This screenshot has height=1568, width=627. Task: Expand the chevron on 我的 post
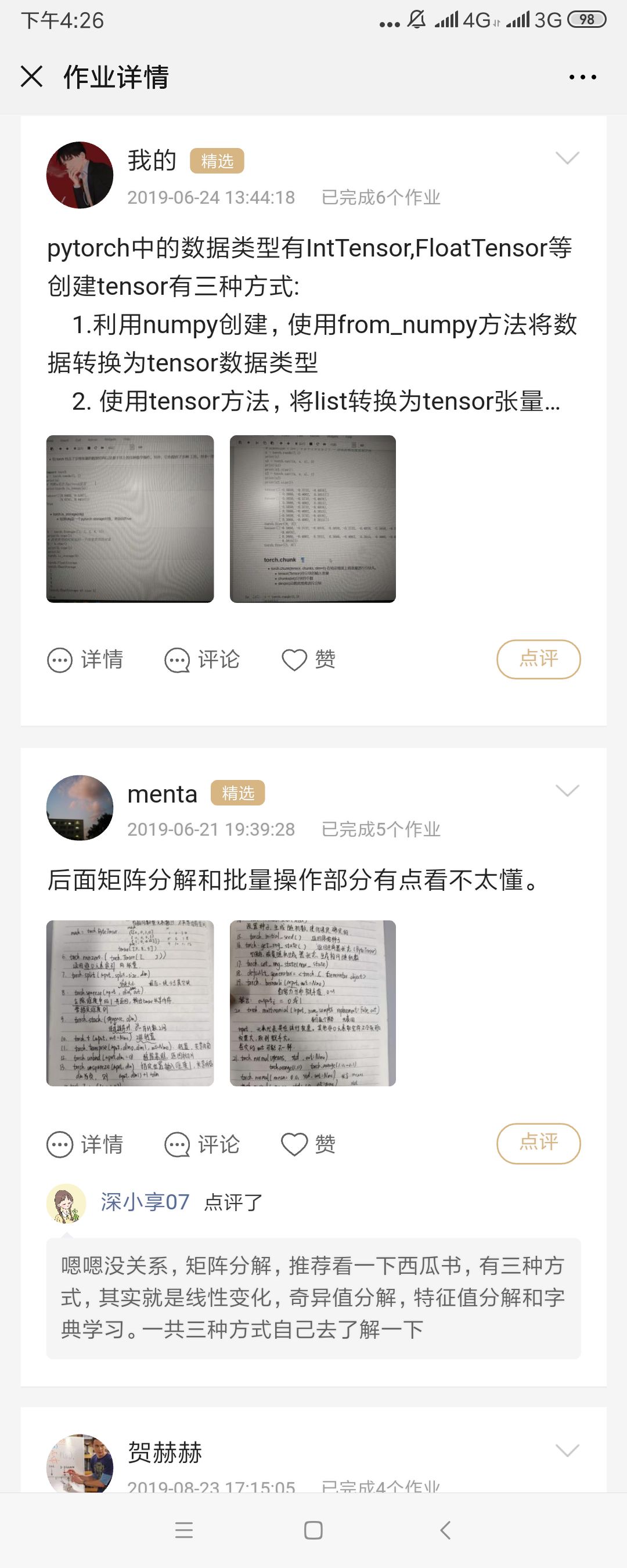point(567,159)
